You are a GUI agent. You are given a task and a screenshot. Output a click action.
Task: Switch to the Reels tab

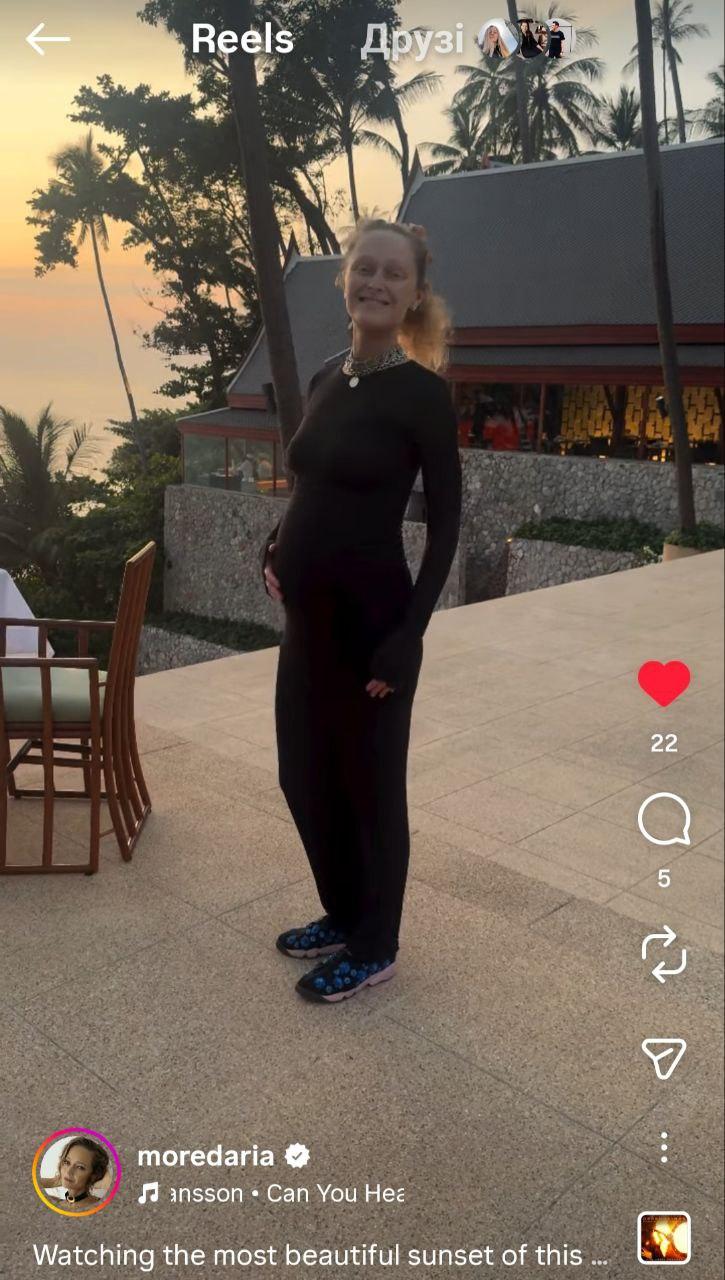click(x=242, y=40)
